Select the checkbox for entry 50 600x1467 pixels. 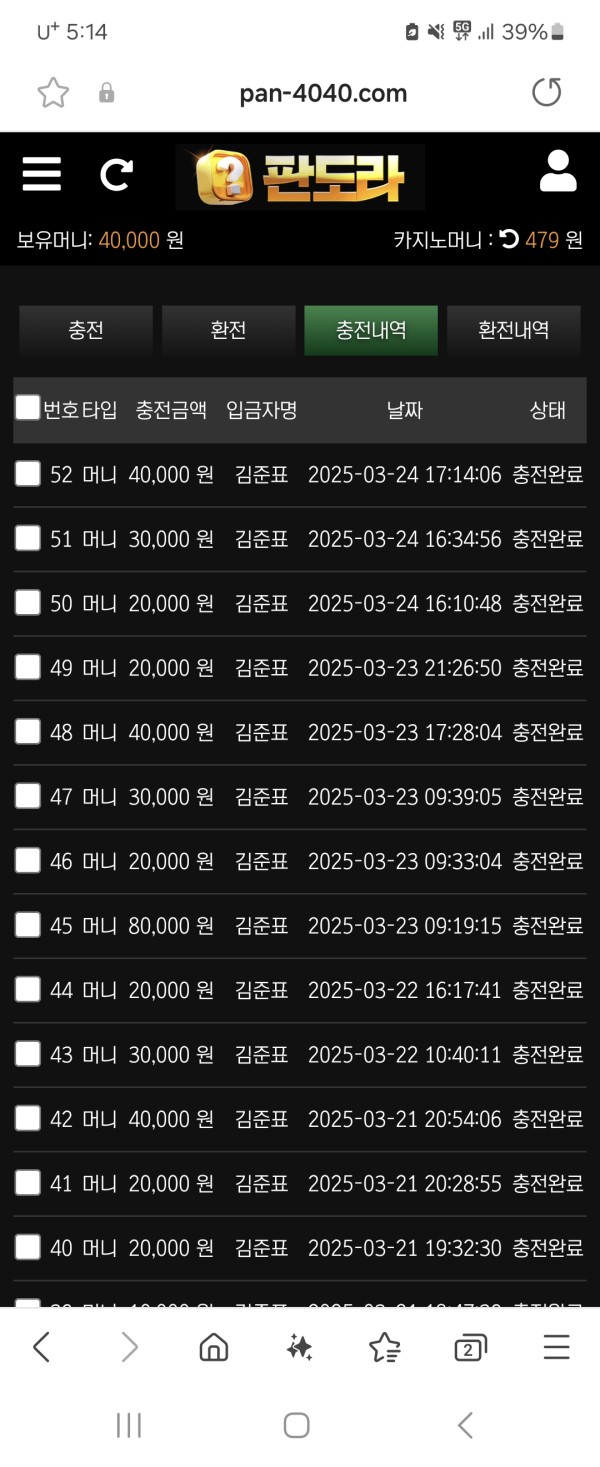pos(28,603)
